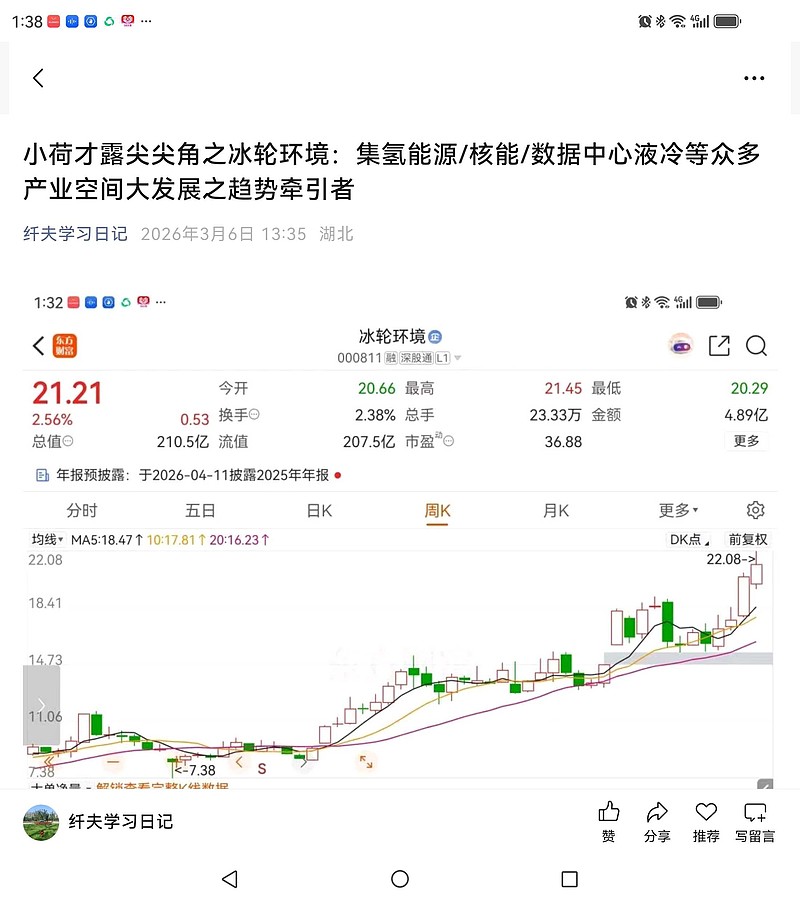
Task: Open chart settings via the gear icon
Action: point(755,510)
